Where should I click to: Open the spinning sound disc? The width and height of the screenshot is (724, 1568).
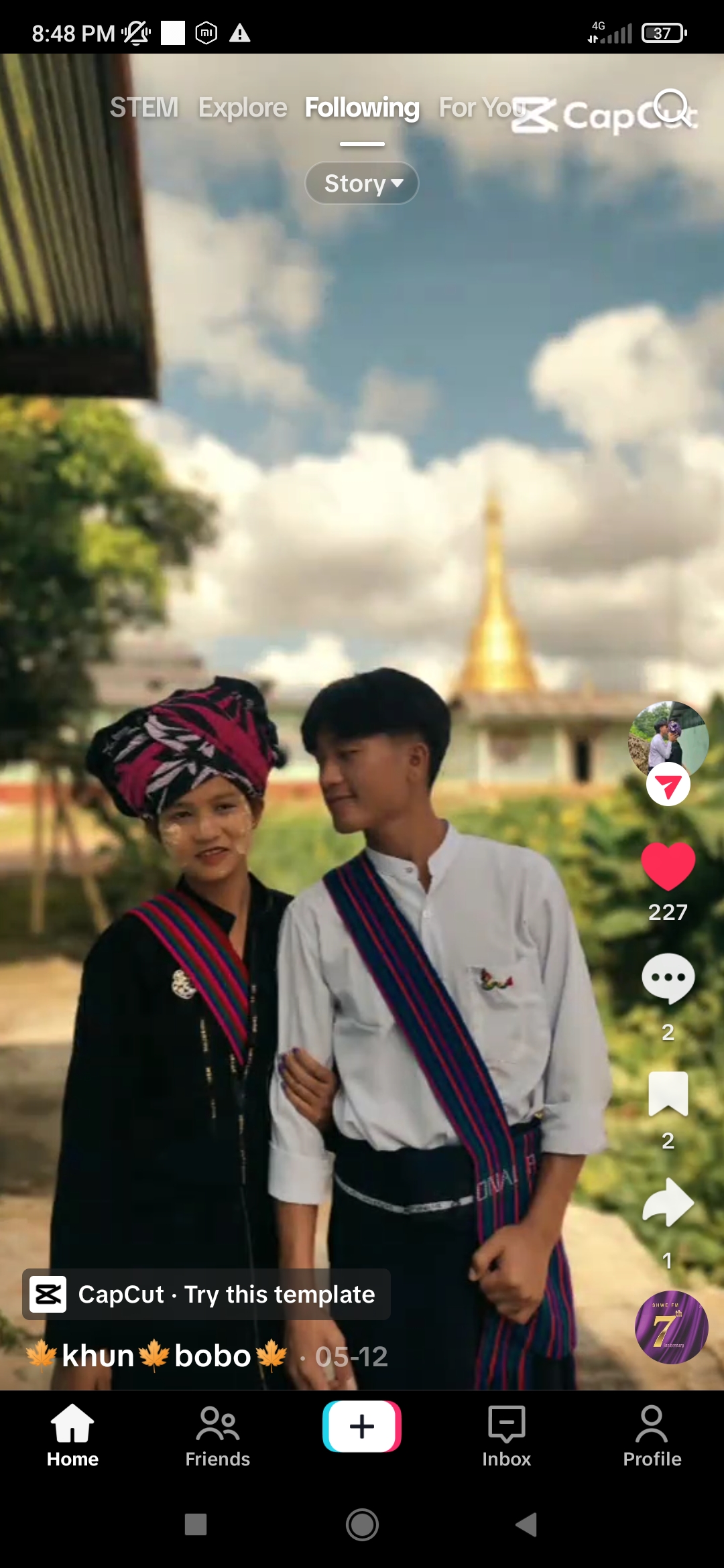[x=671, y=1327]
